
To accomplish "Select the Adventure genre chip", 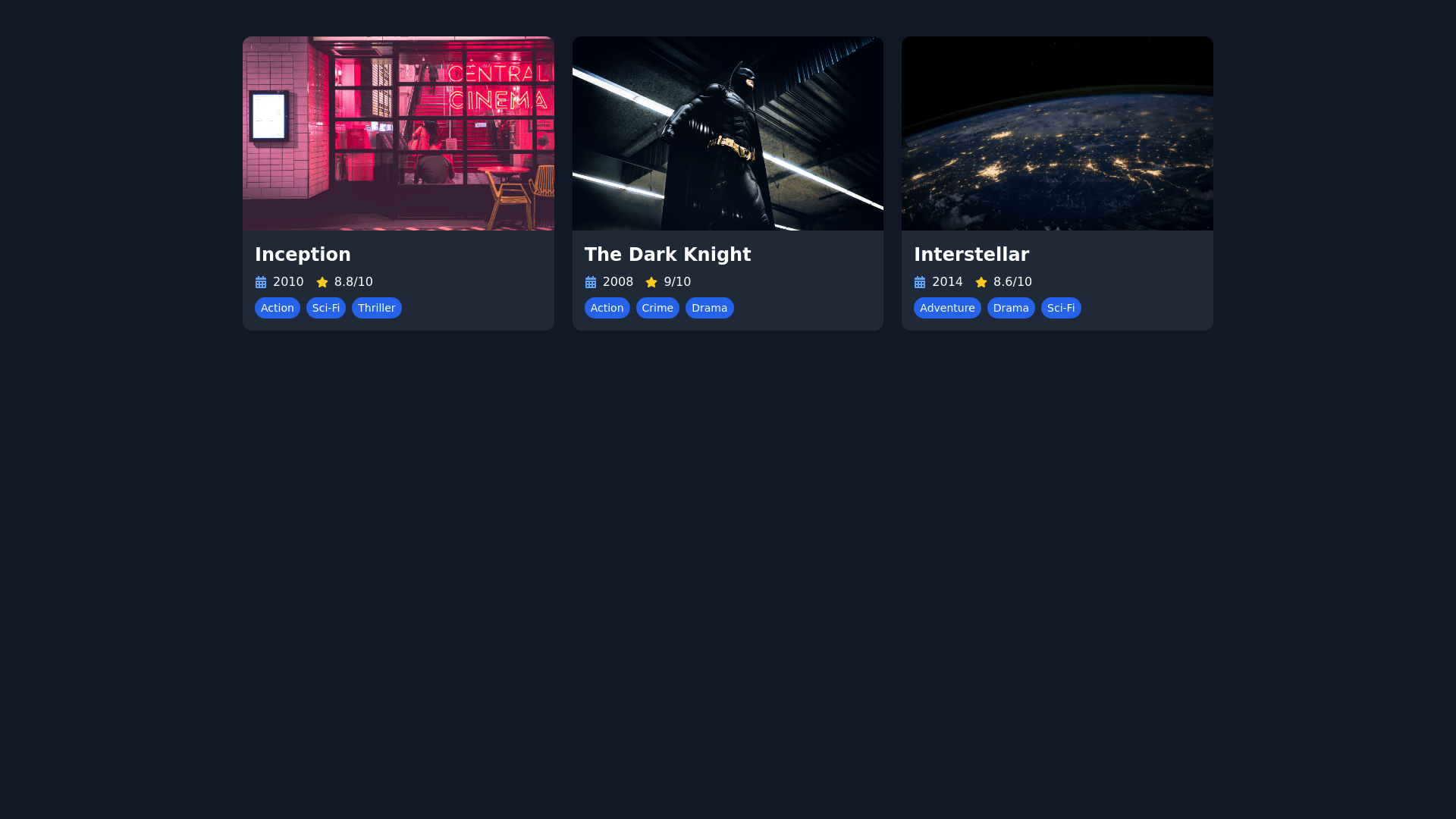I will point(946,308).
